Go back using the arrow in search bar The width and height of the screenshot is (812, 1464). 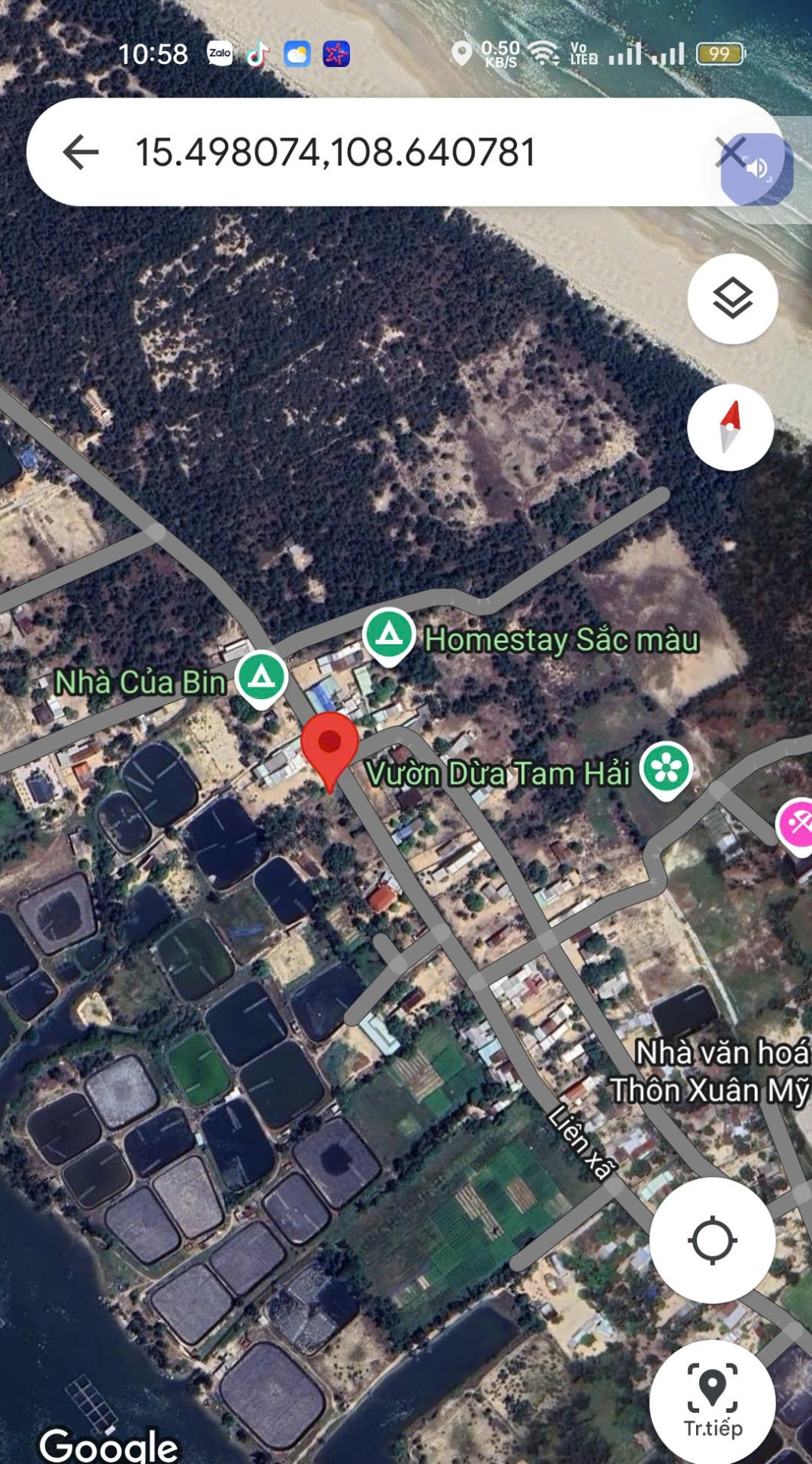pos(81,152)
